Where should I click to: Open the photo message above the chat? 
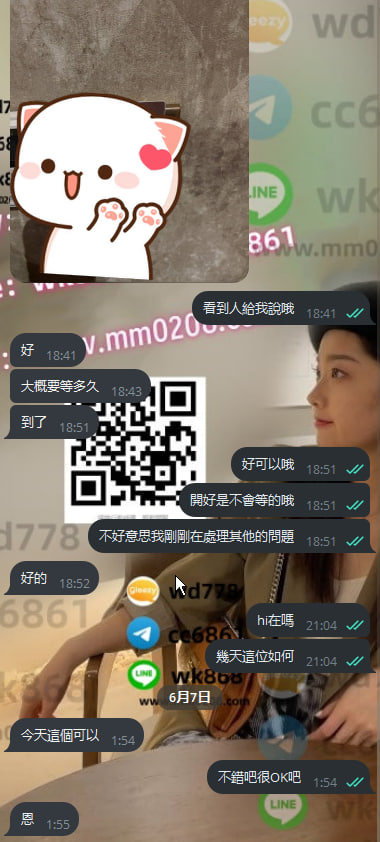[x=129, y=141]
